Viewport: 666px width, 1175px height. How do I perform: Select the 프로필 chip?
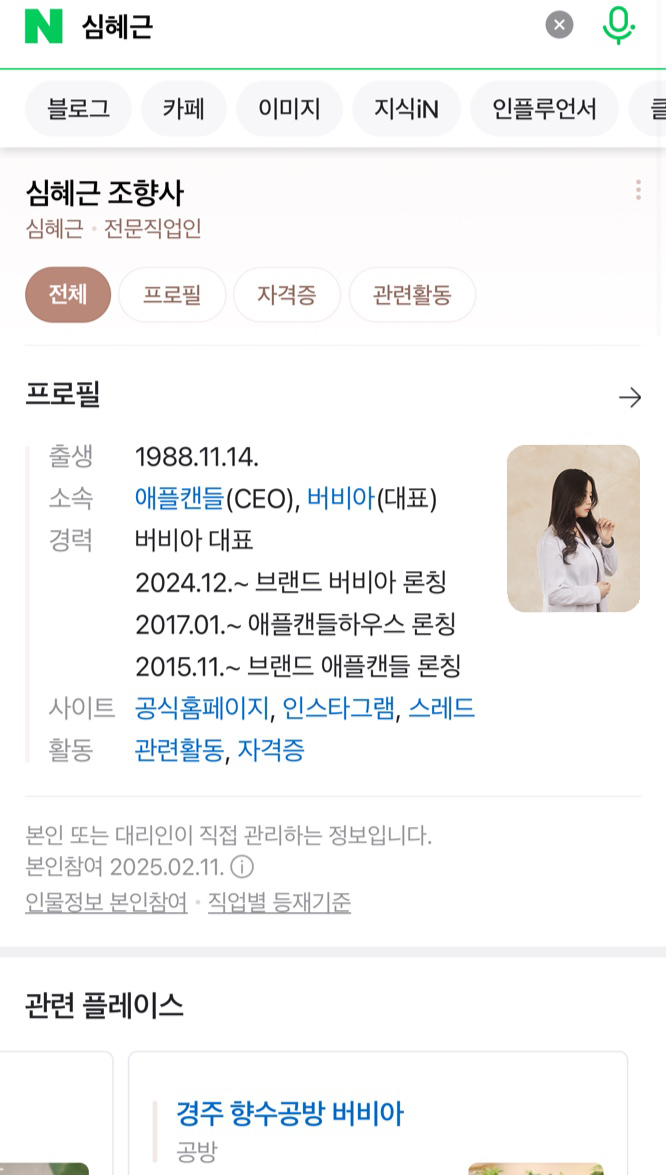point(172,295)
